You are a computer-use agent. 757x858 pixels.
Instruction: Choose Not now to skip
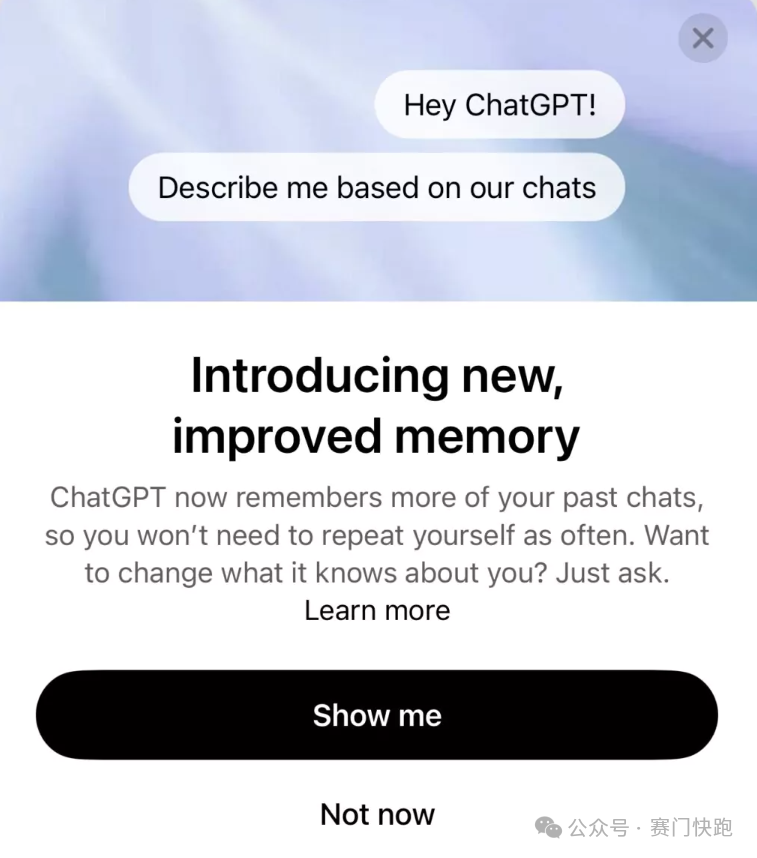coord(377,814)
